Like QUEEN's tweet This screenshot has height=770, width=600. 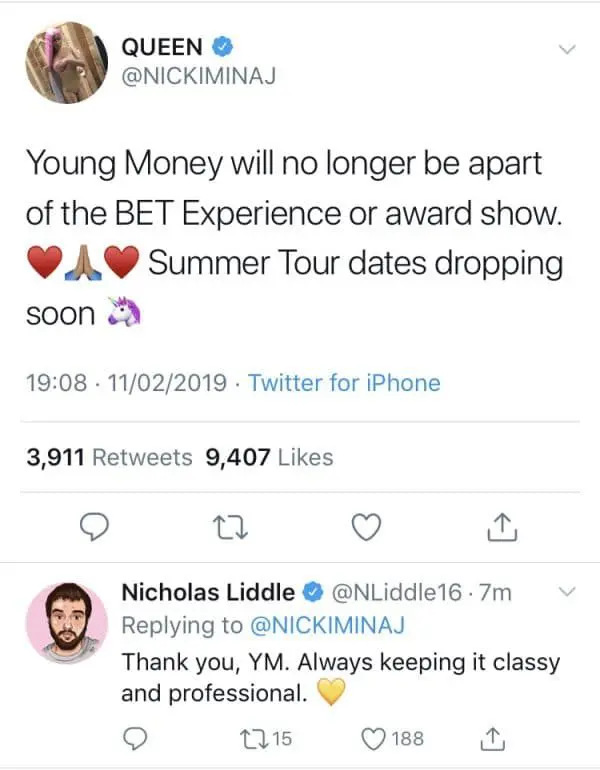point(367,526)
